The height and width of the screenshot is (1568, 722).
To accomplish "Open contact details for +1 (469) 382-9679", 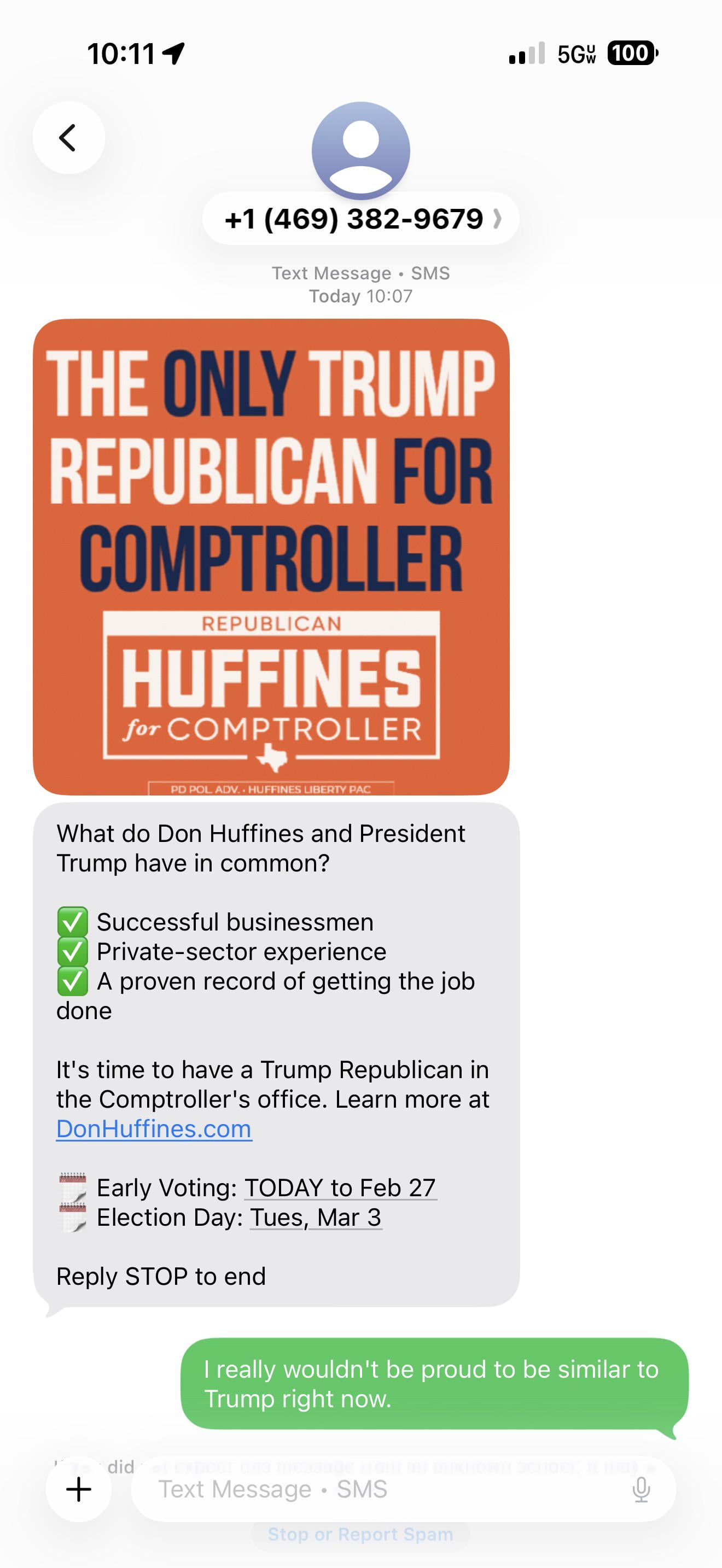I will click(x=360, y=219).
